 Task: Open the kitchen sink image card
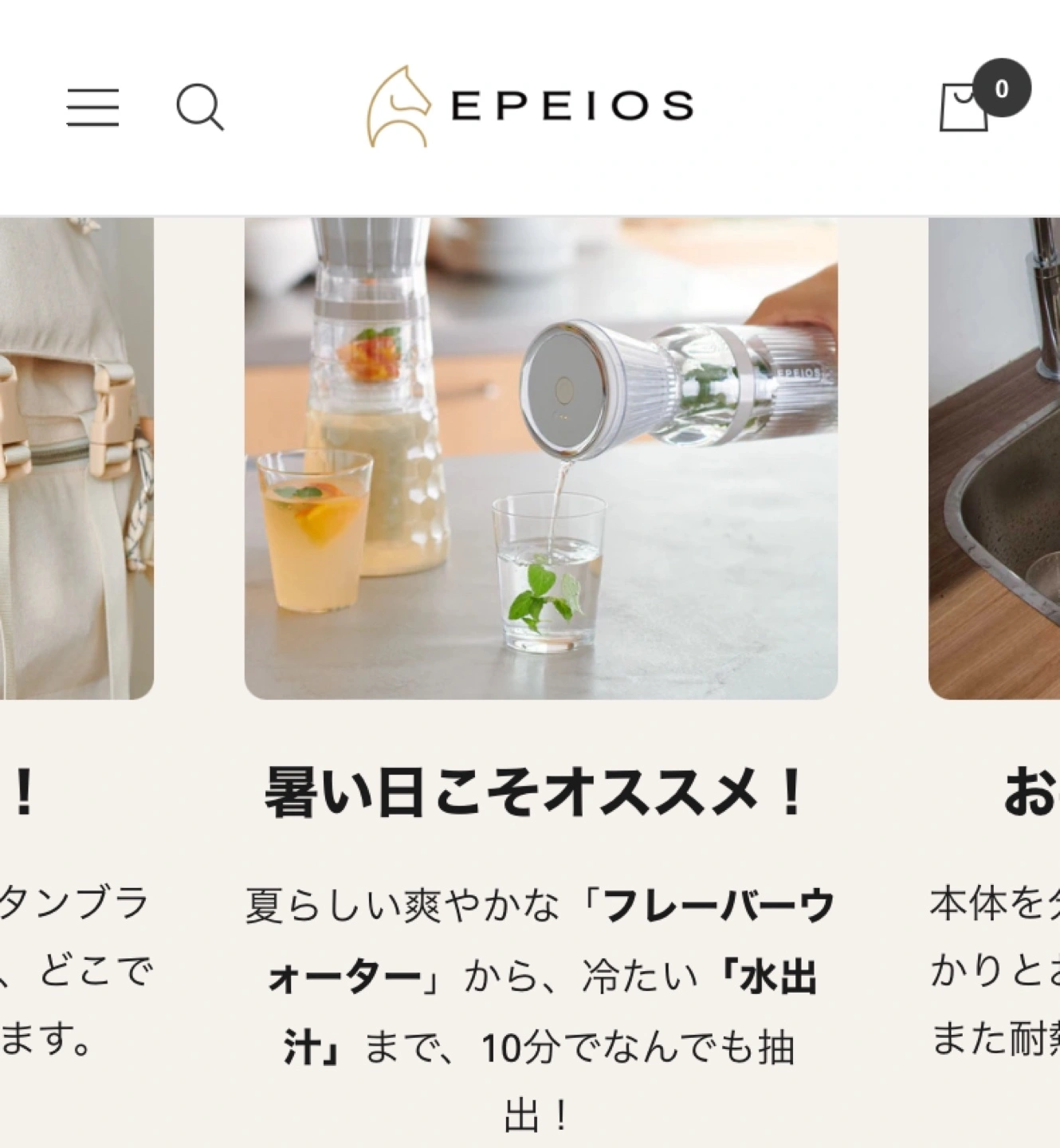995,458
